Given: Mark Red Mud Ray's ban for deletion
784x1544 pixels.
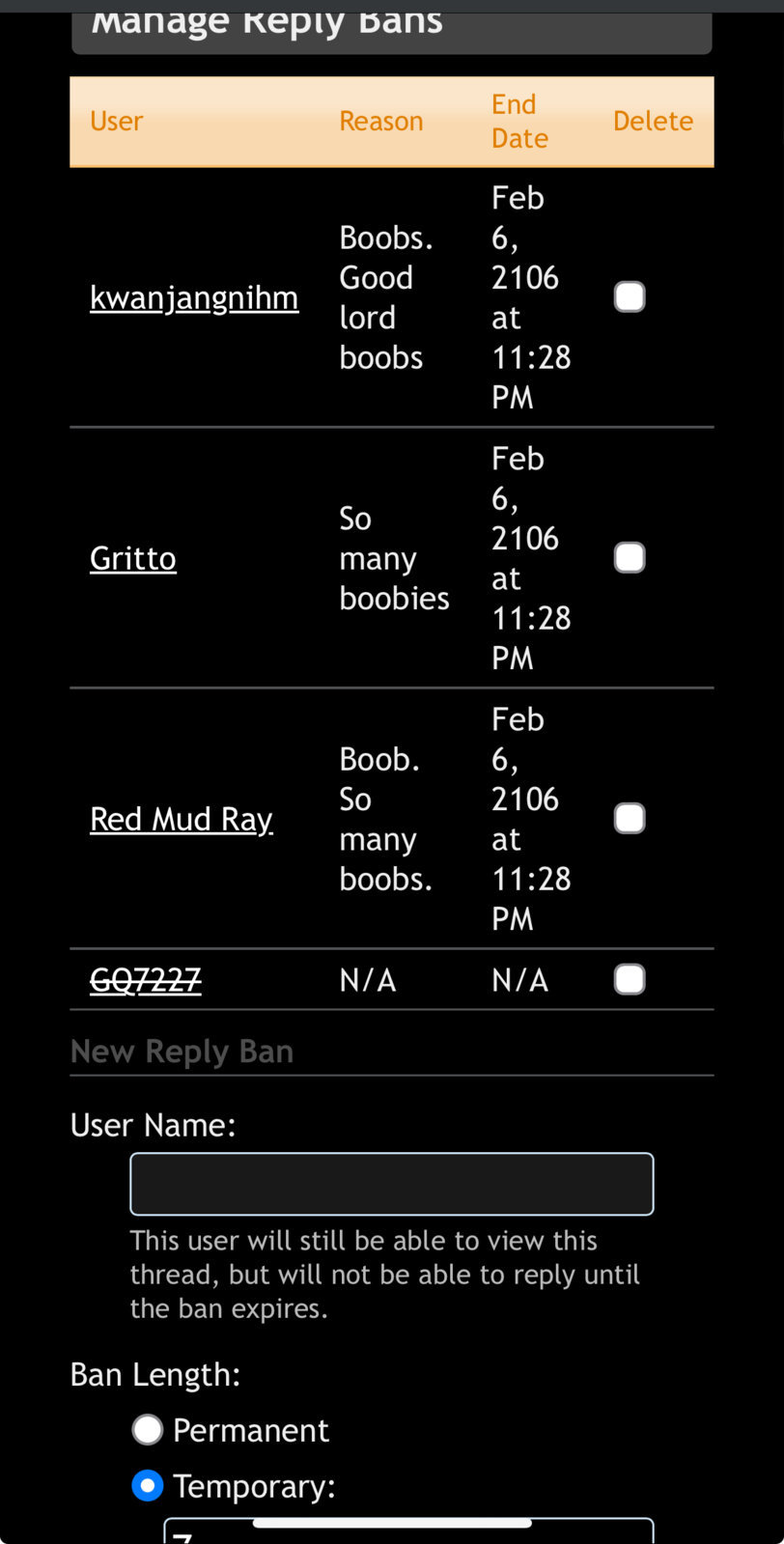Looking at the screenshot, I should click(x=630, y=819).
